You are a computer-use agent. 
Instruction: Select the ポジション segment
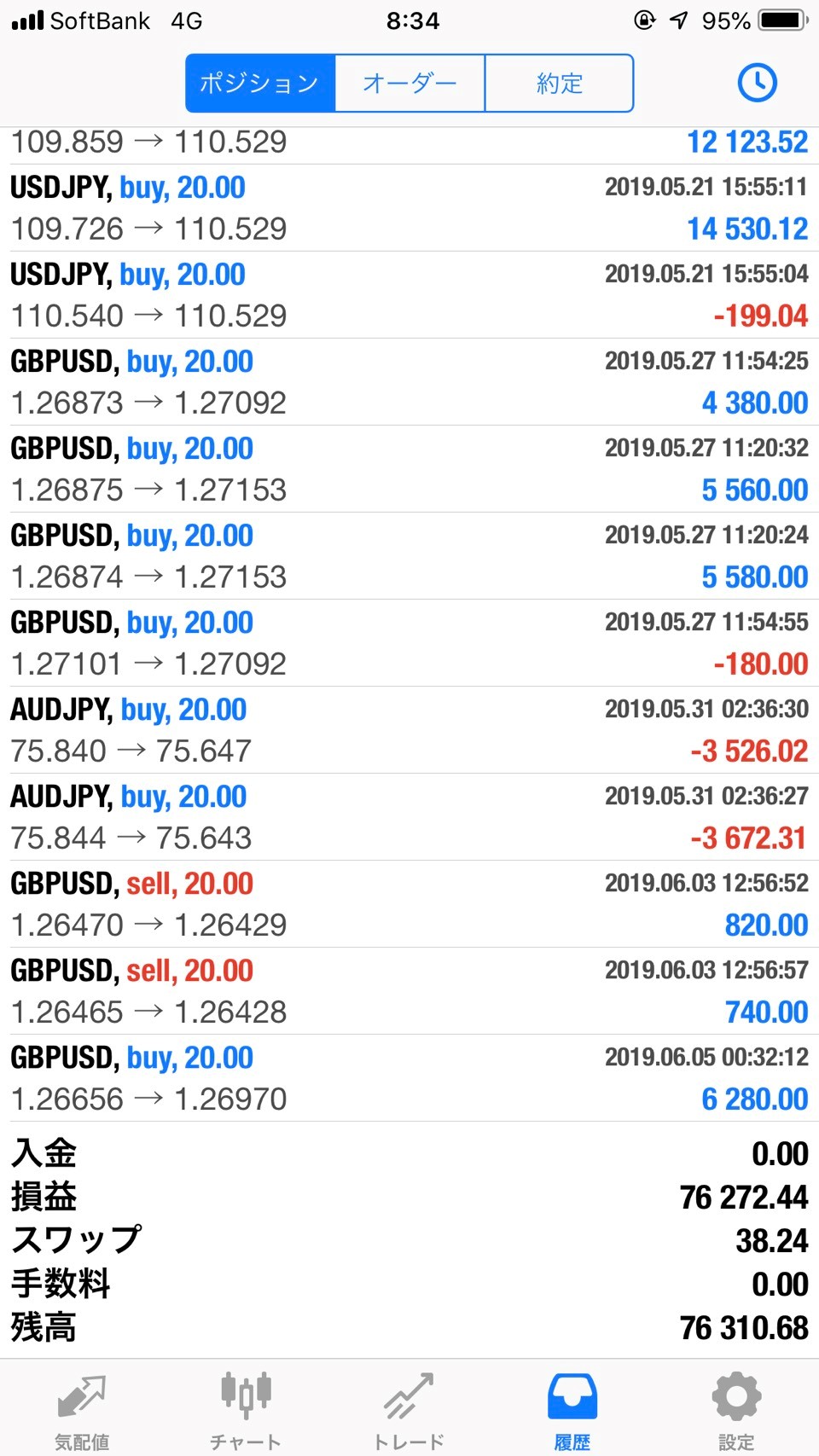260,83
